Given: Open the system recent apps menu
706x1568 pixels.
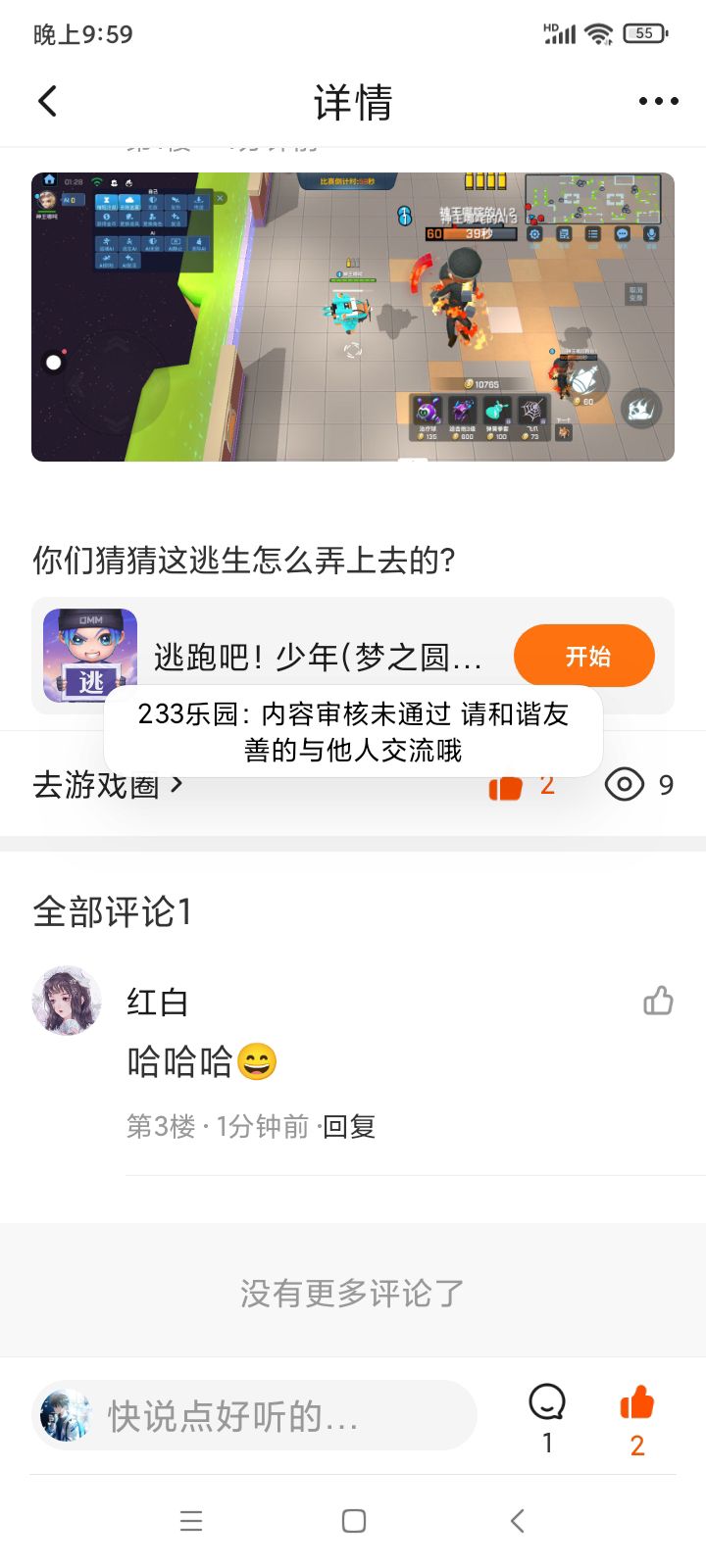Looking at the screenshot, I should coord(191,1521).
